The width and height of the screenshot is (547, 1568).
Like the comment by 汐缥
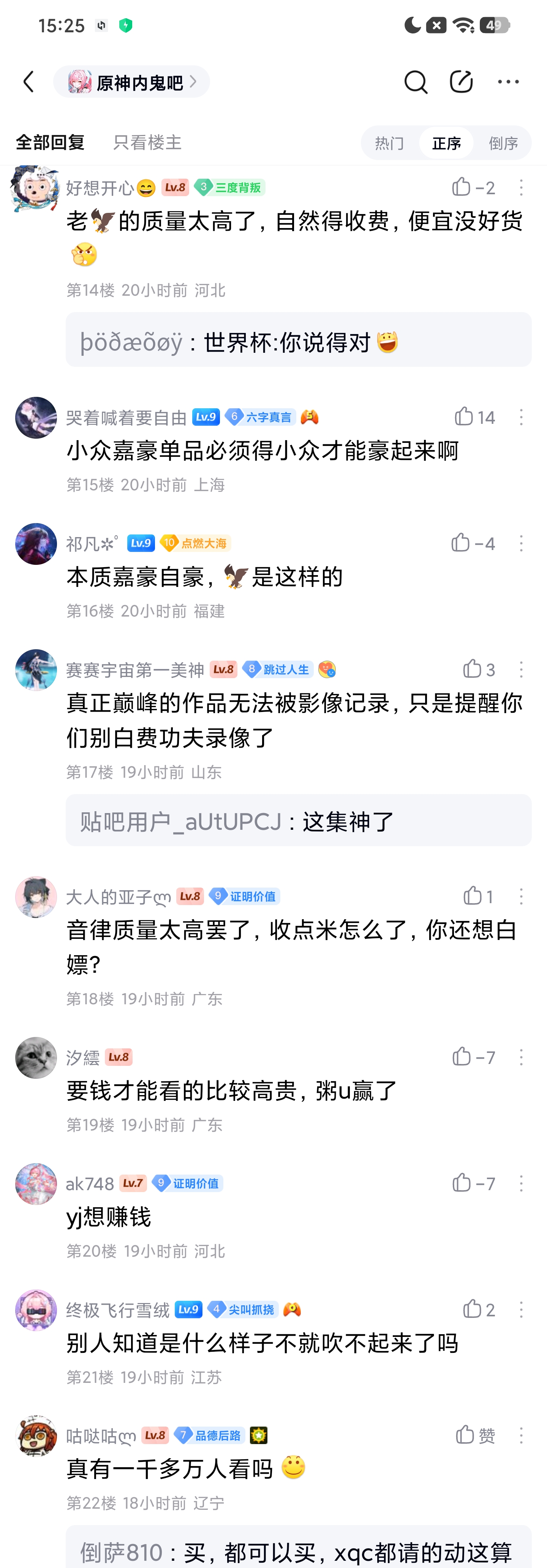click(x=473, y=1057)
